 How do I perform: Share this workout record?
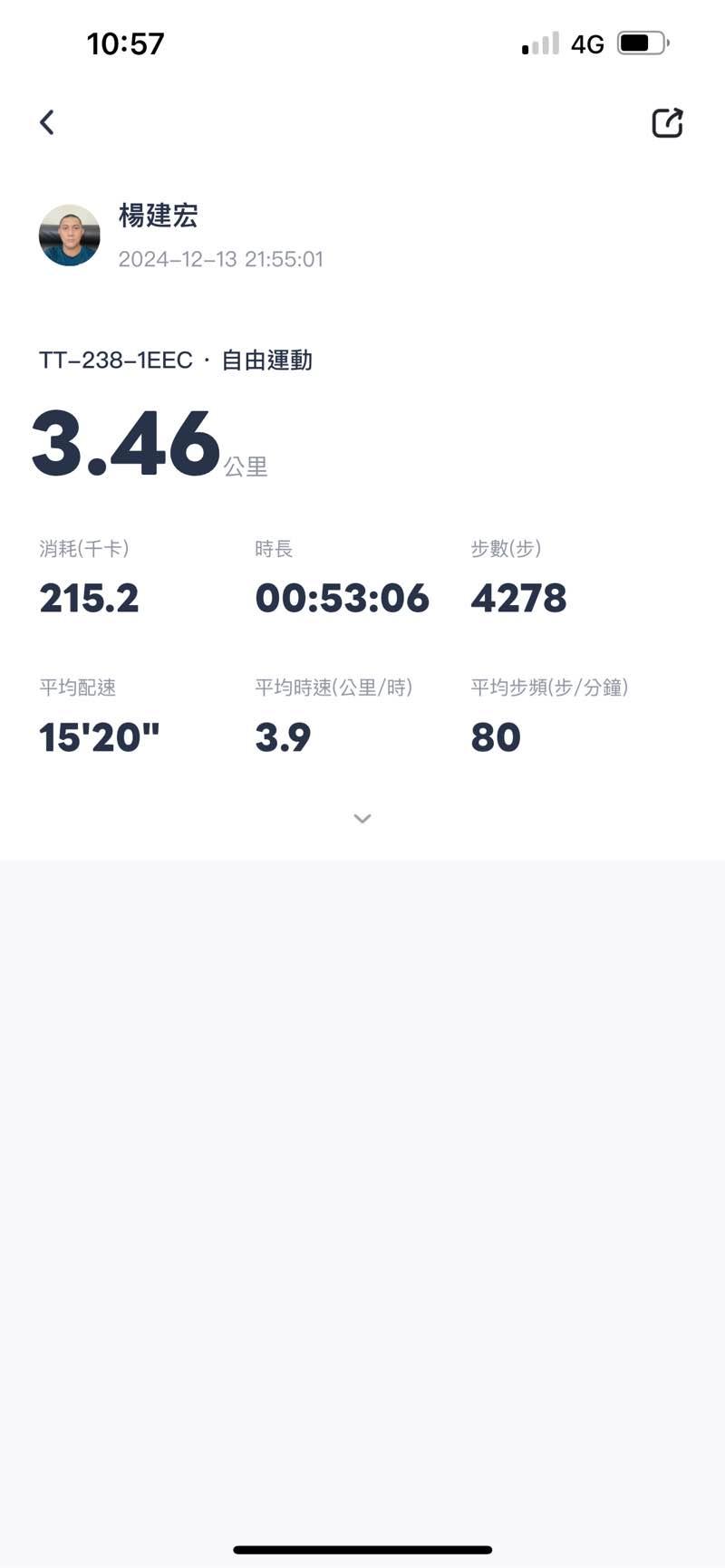(x=667, y=123)
